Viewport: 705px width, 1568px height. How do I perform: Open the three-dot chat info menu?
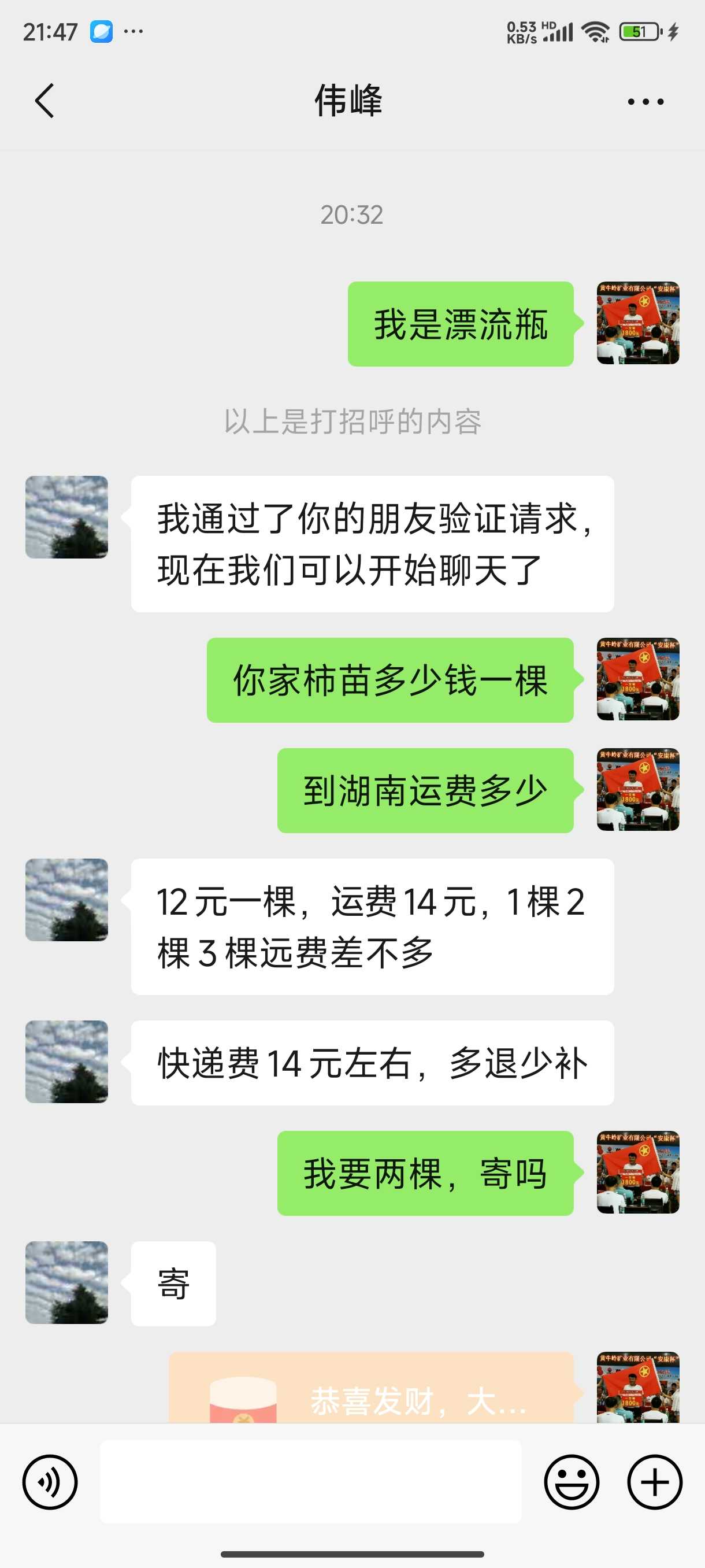point(645,102)
